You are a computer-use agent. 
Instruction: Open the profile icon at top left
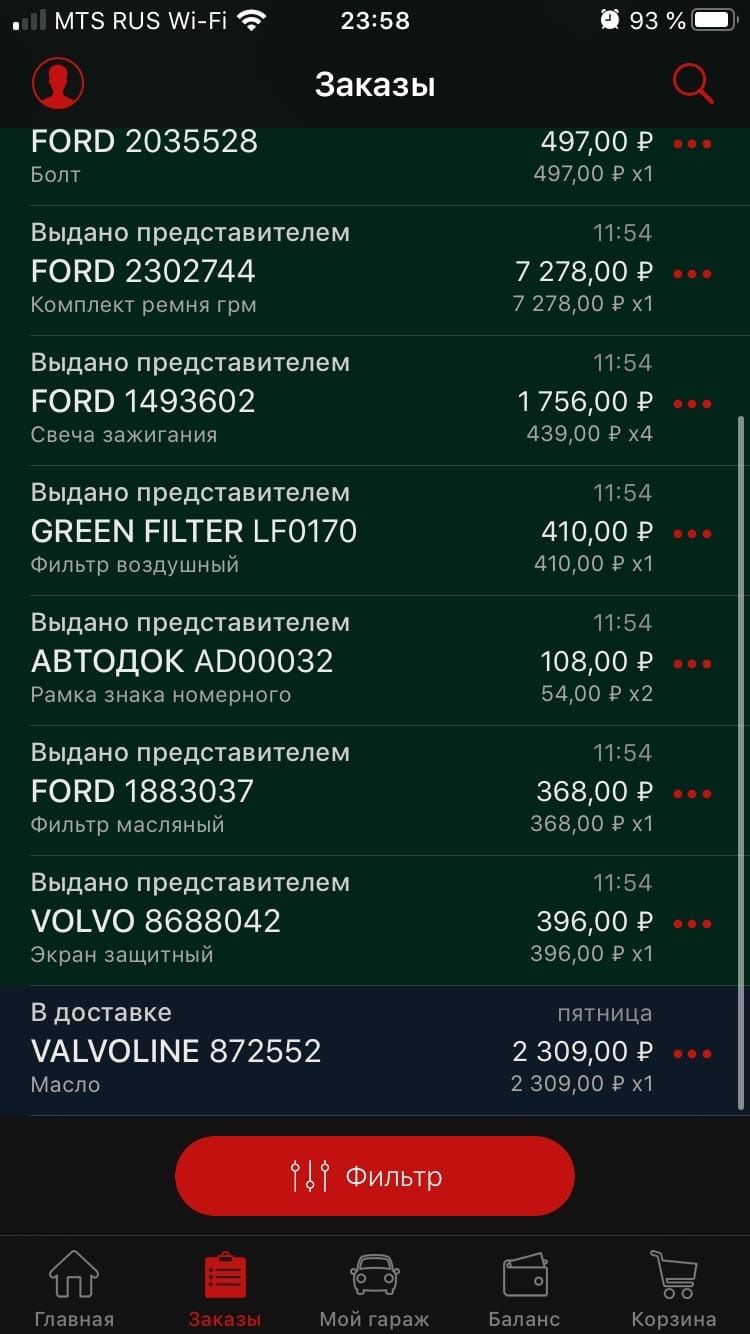57,83
